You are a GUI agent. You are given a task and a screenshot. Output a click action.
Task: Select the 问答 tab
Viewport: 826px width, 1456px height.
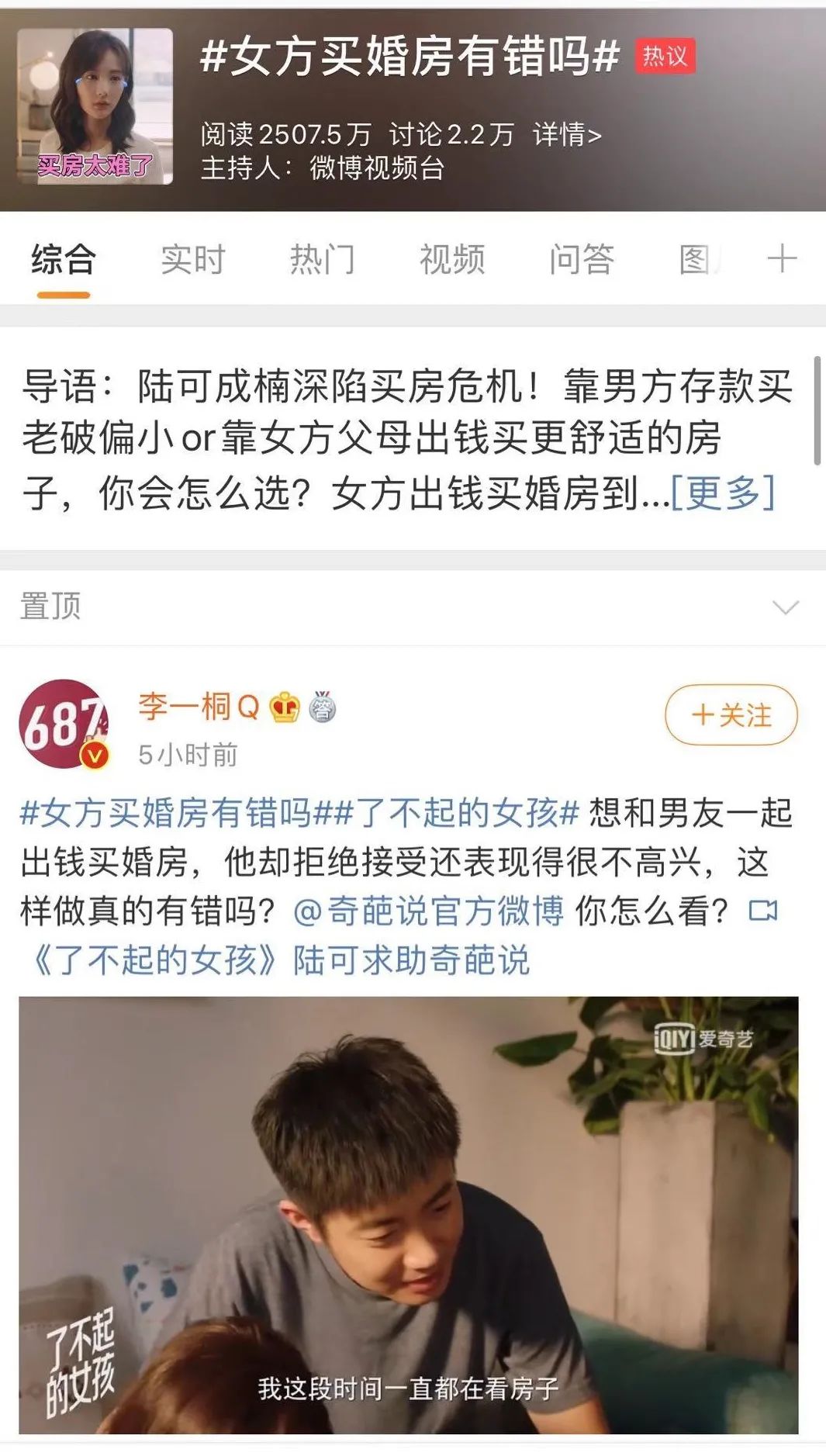pyautogui.click(x=581, y=260)
